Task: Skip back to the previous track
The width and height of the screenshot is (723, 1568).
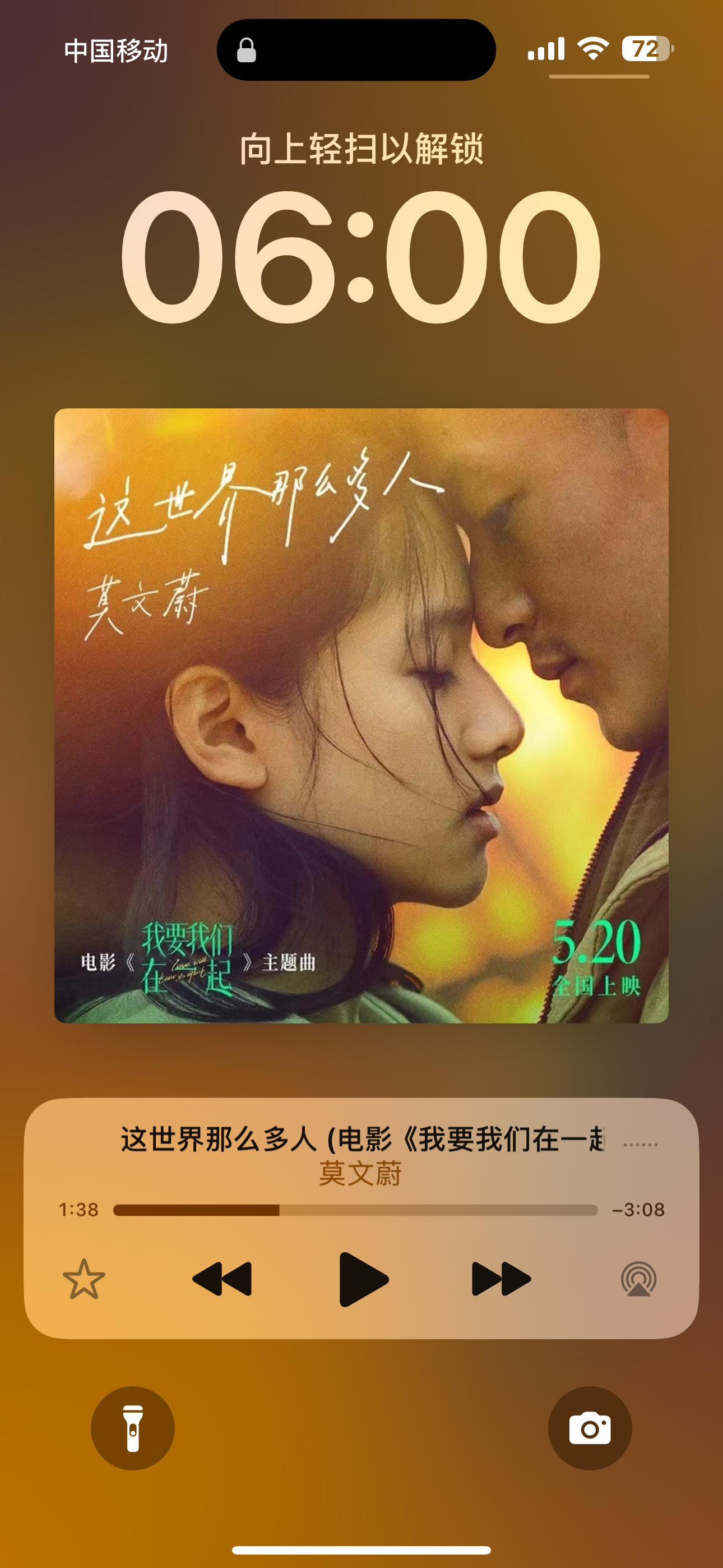Action: point(221,1279)
